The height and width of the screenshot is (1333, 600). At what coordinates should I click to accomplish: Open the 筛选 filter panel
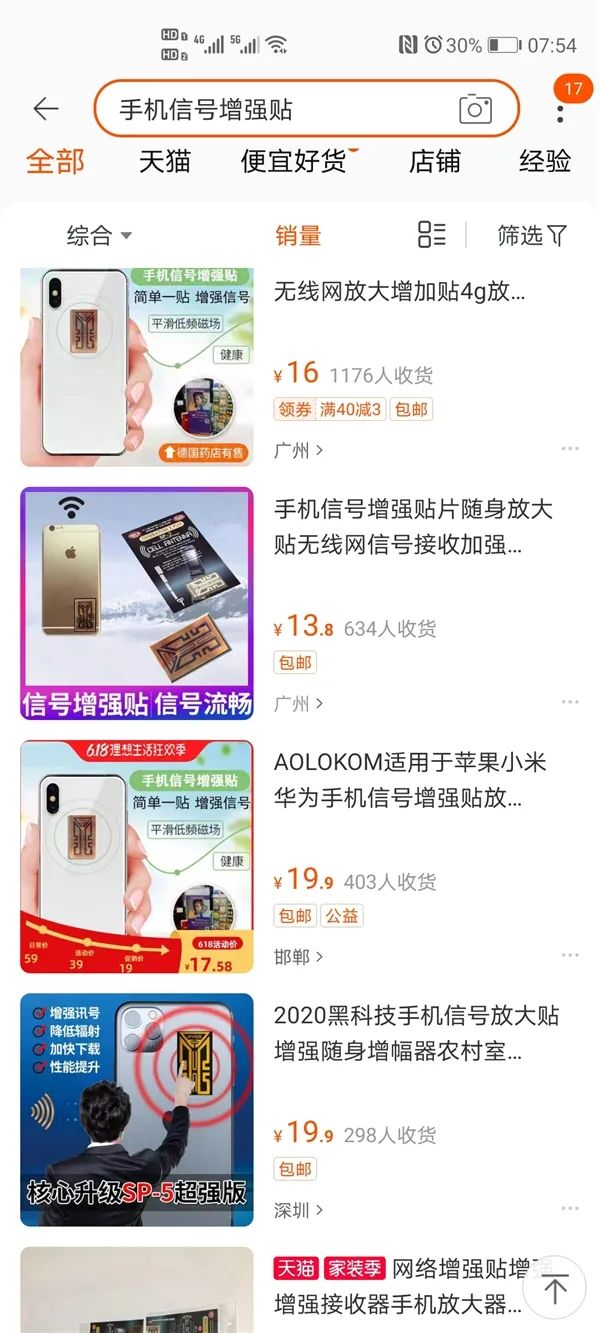coord(531,236)
